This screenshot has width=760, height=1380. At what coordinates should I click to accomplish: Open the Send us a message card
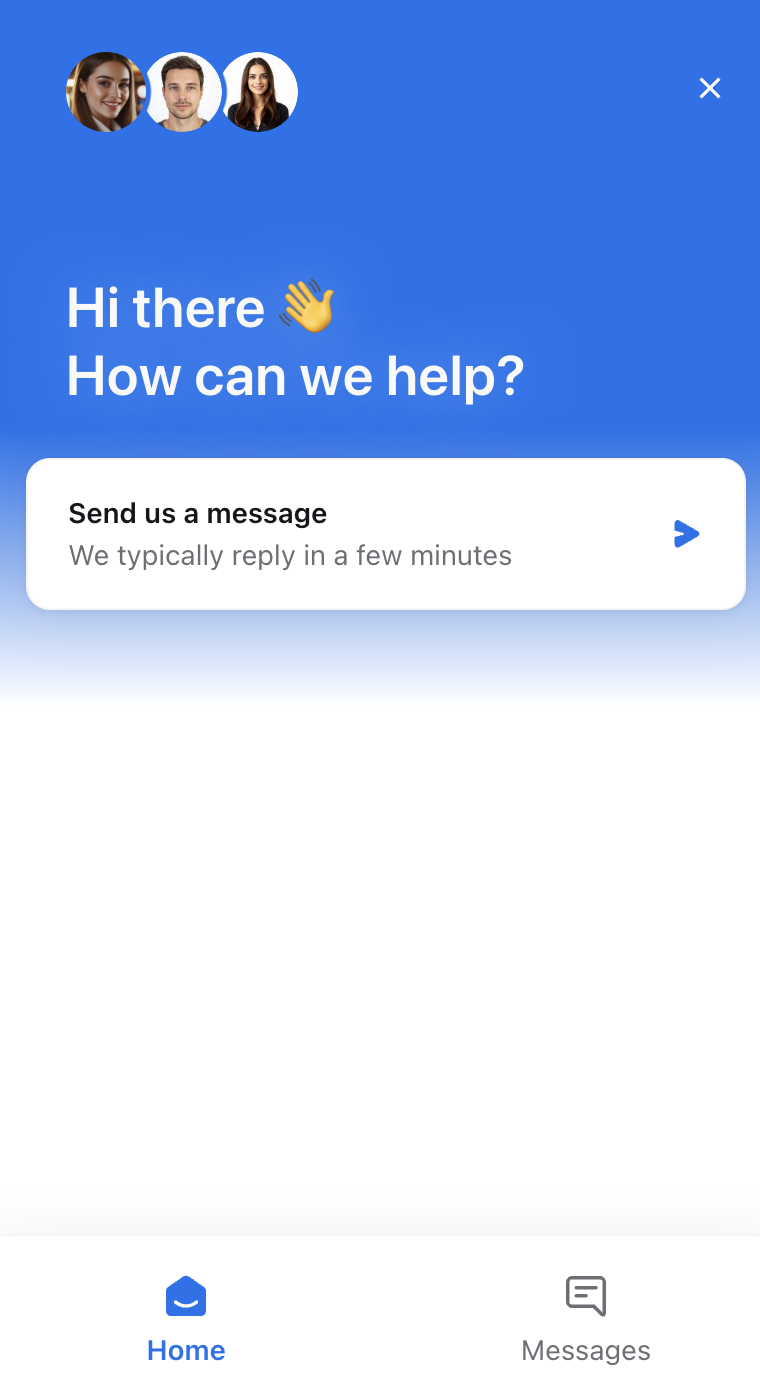coord(385,534)
